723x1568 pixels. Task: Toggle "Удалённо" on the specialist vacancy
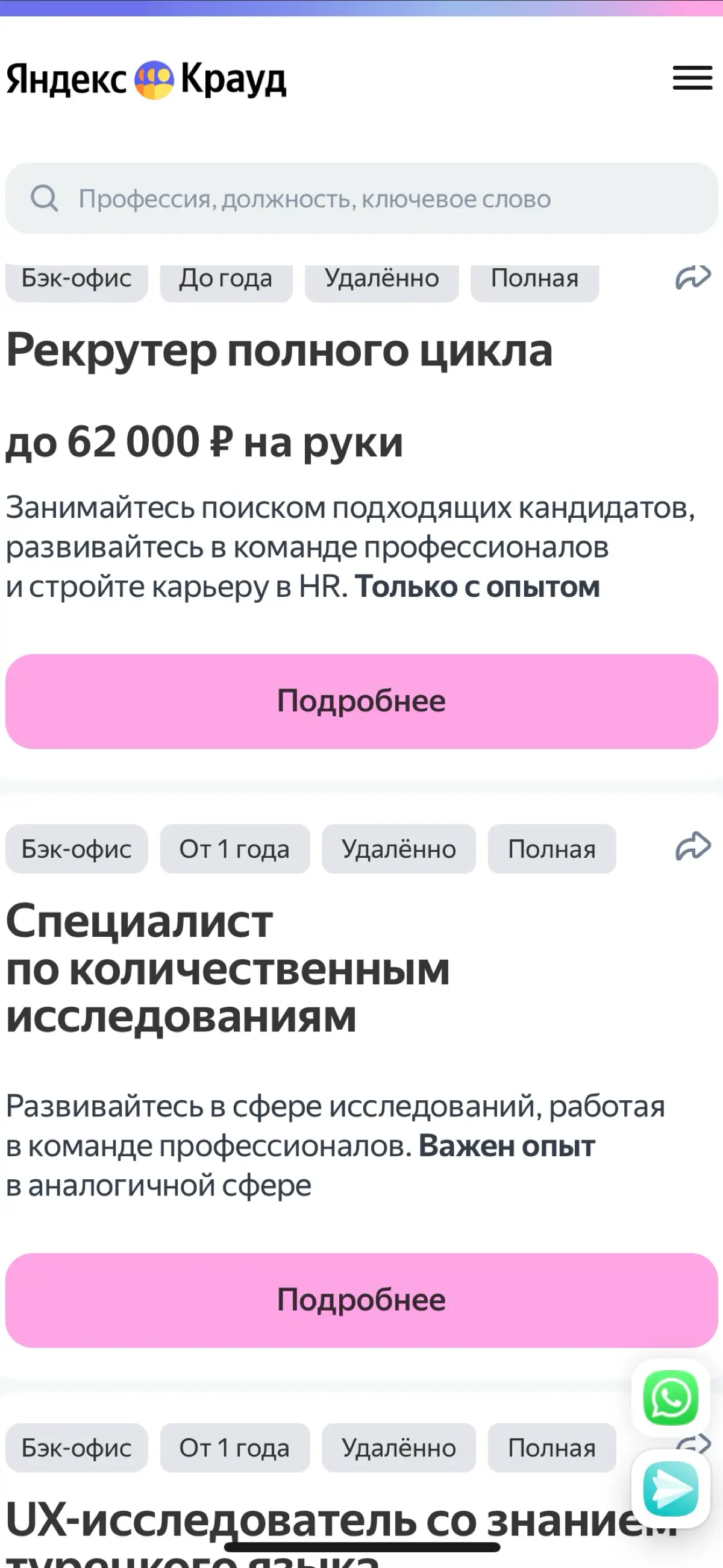tap(399, 850)
